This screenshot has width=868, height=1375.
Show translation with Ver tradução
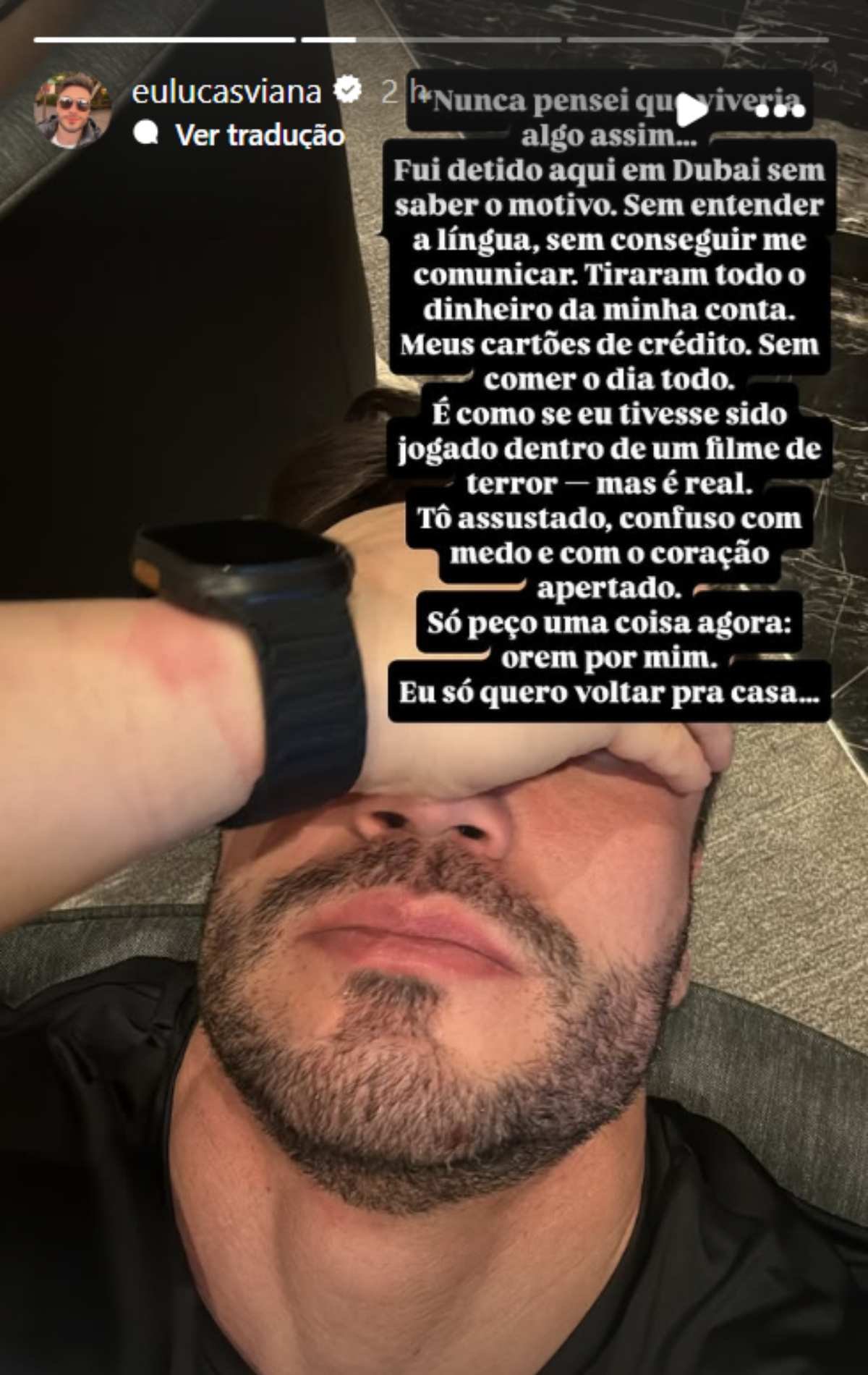[x=260, y=135]
